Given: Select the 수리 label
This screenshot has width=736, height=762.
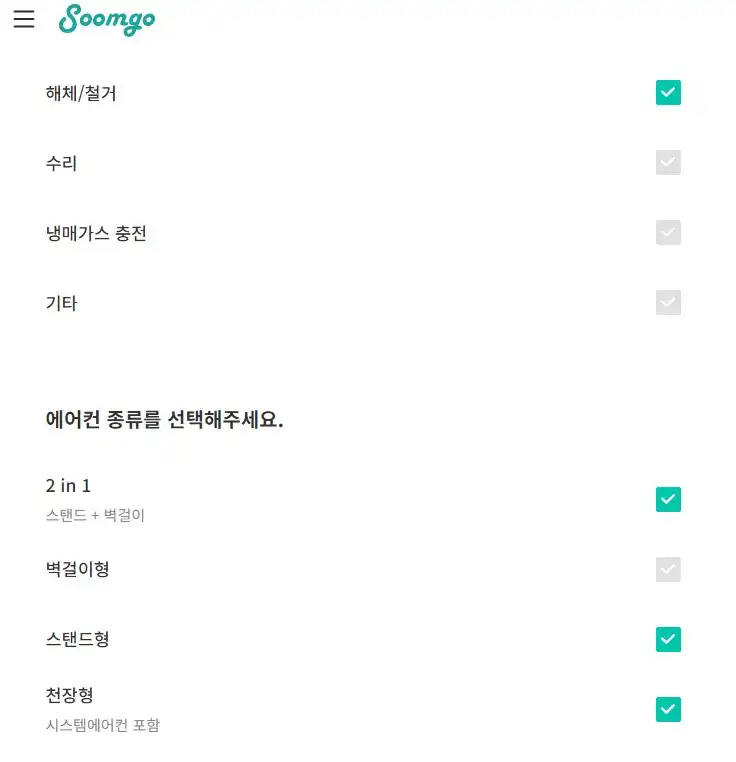Looking at the screenshot, I should (59, 162).
